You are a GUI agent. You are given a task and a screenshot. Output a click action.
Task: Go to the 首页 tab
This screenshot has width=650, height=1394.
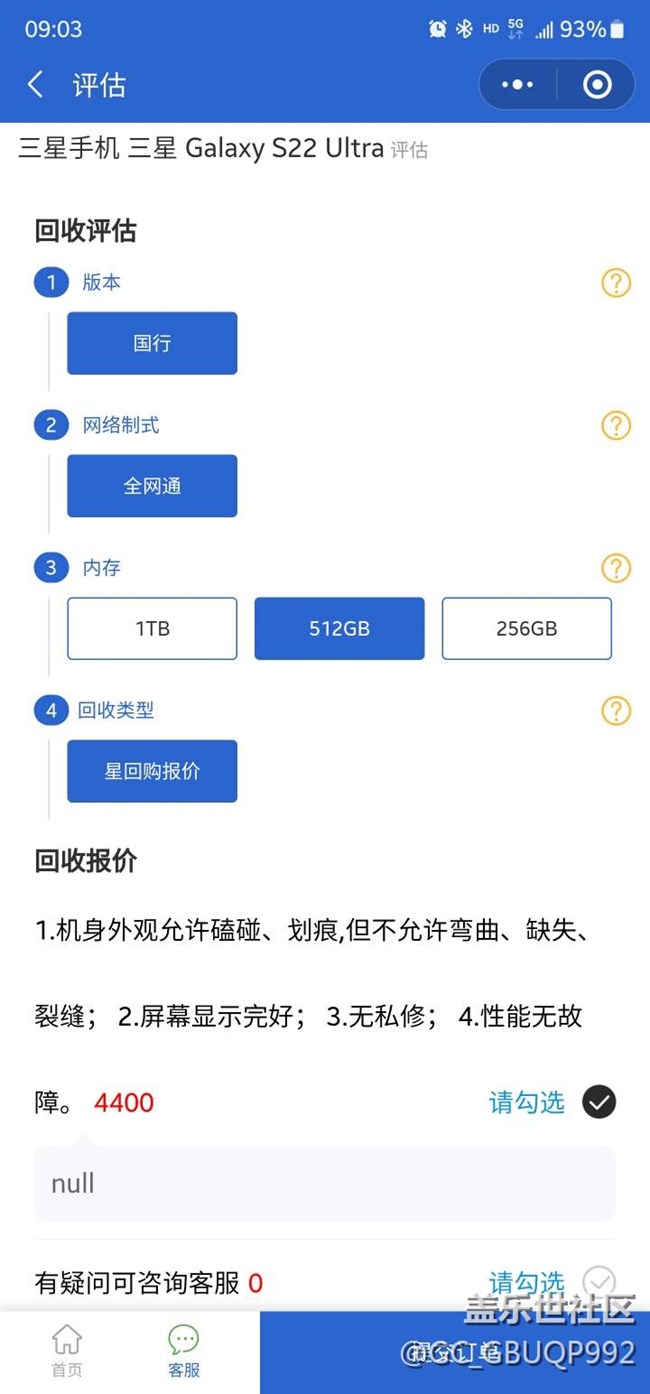pos(67,1352)
